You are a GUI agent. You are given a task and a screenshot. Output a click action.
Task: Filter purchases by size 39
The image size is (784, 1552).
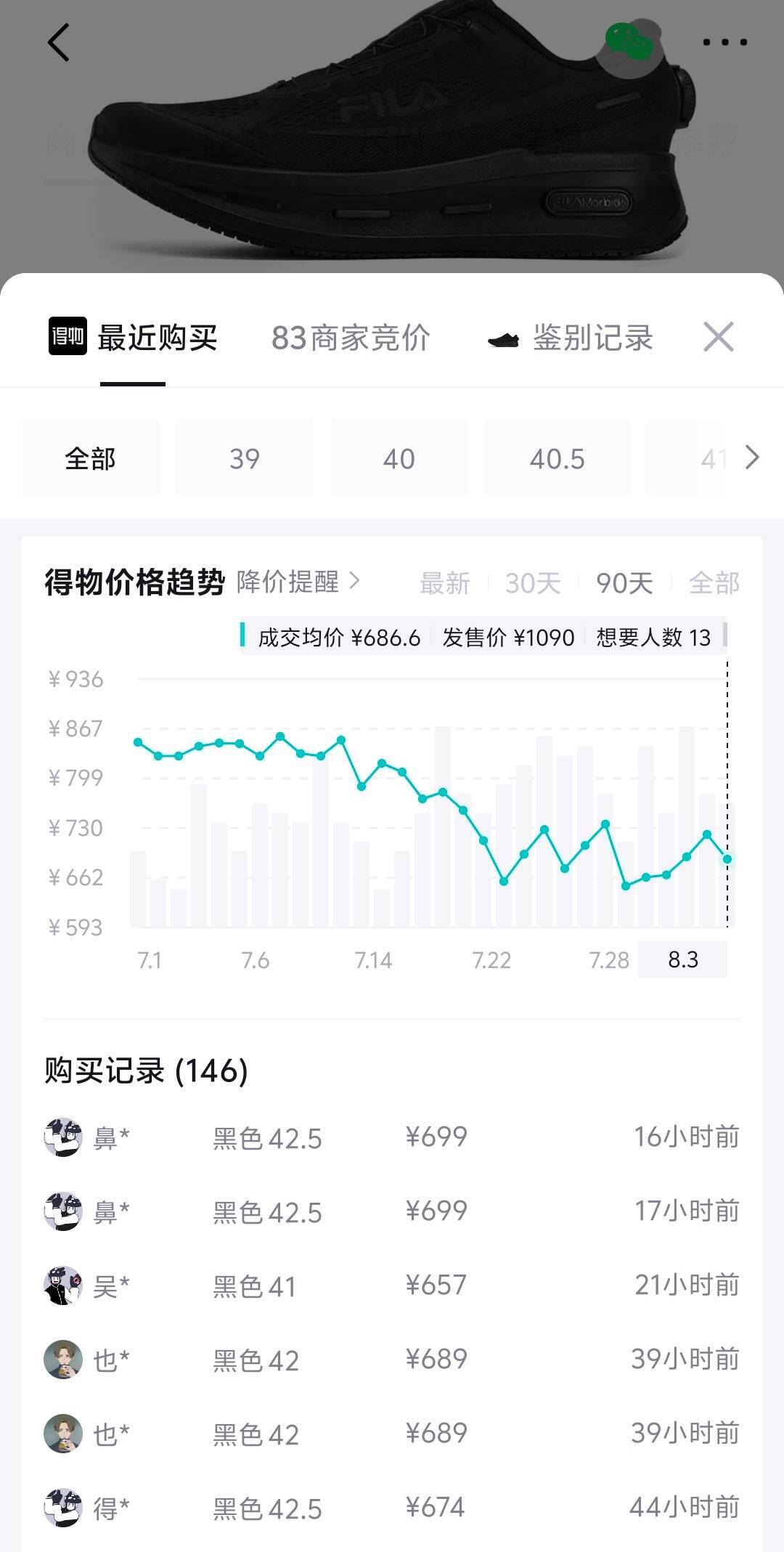click(245, 458)
